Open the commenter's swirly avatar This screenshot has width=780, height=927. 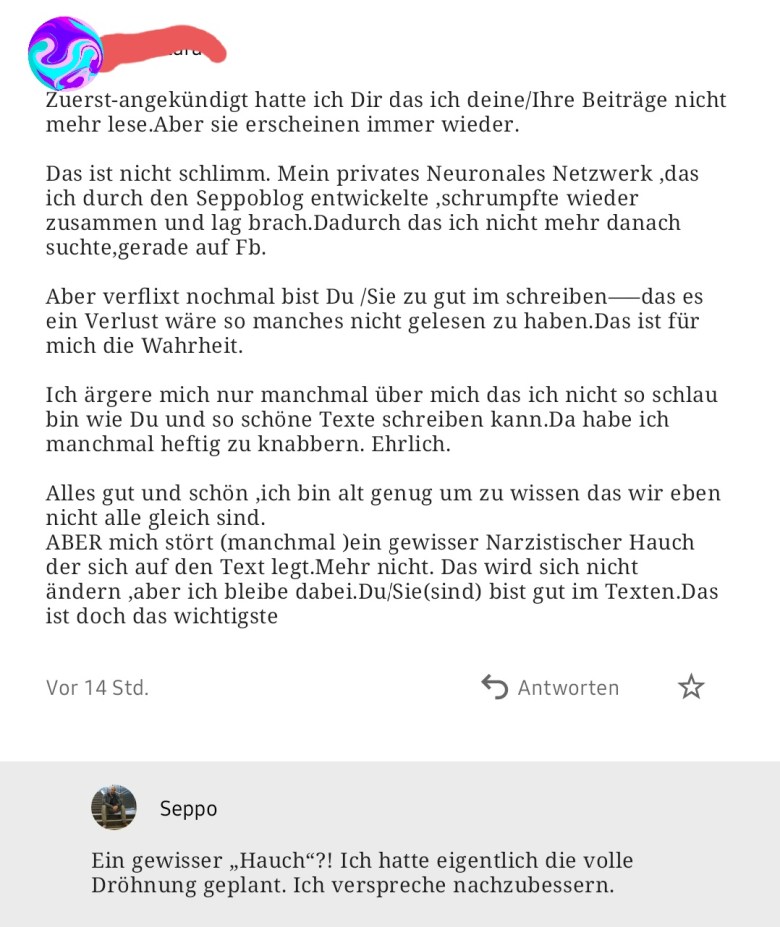tap(65, 54)
